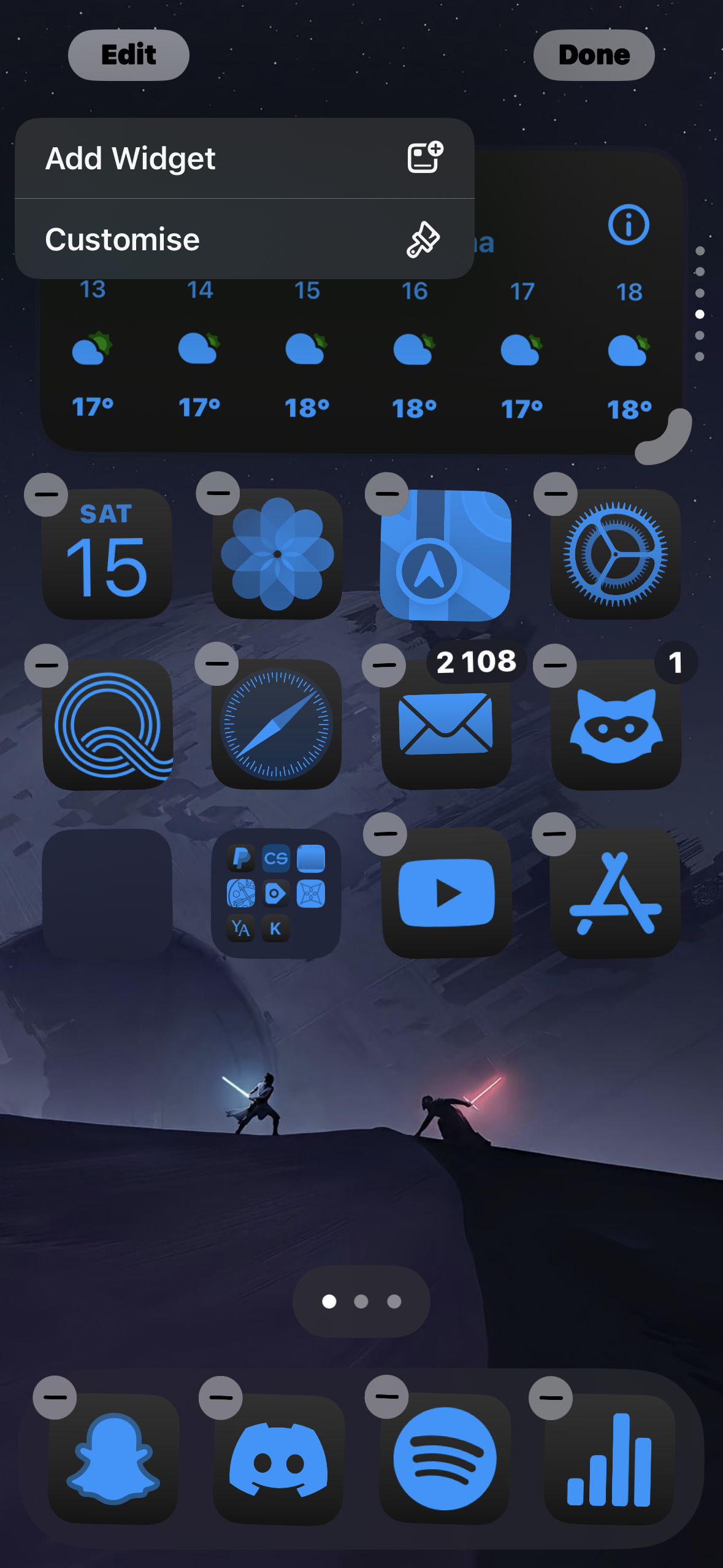Open the App Store
This screenshot has width=723, height=1568.
tap(615, 893)
